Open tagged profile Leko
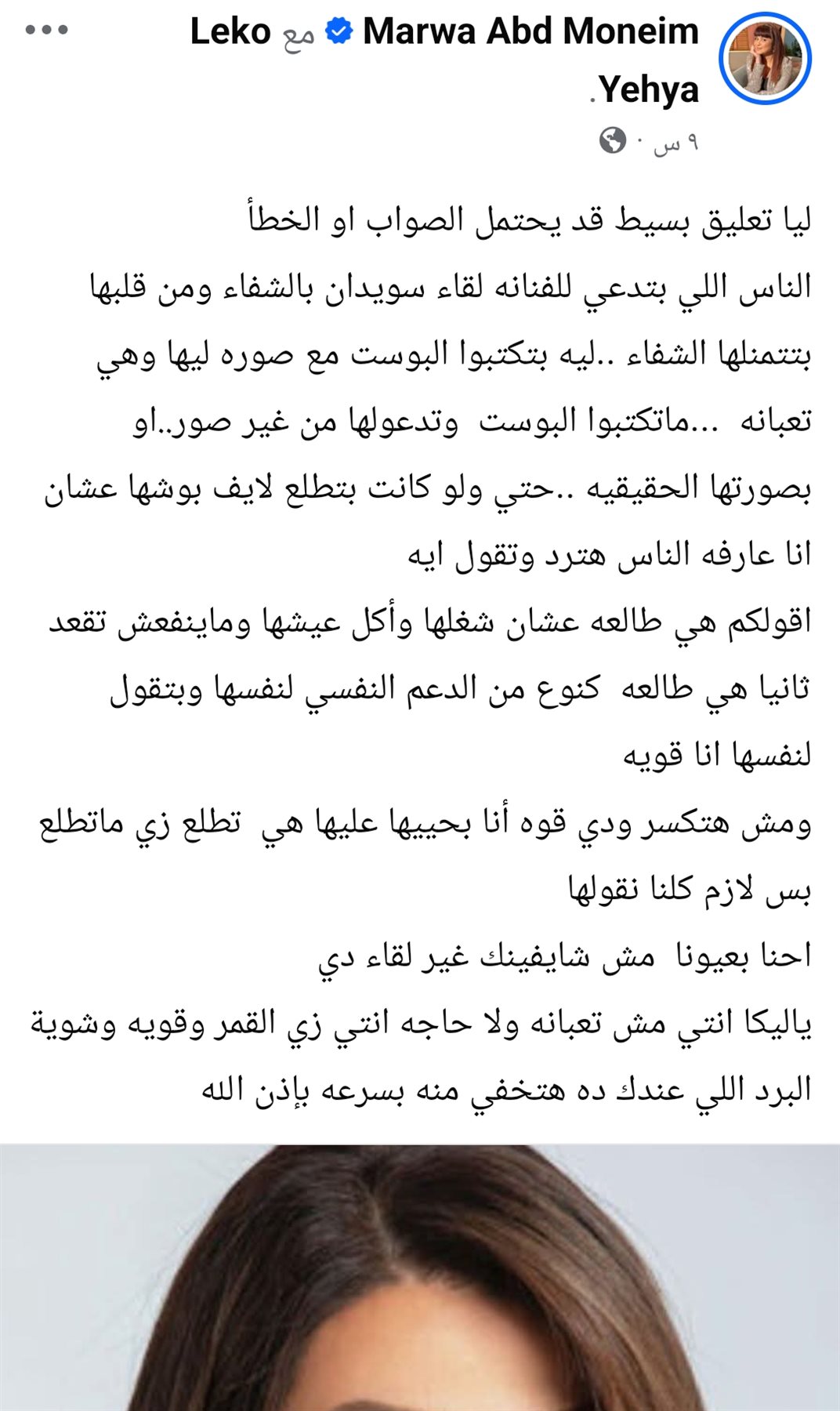840x1411 pixels. click(230, 32)
